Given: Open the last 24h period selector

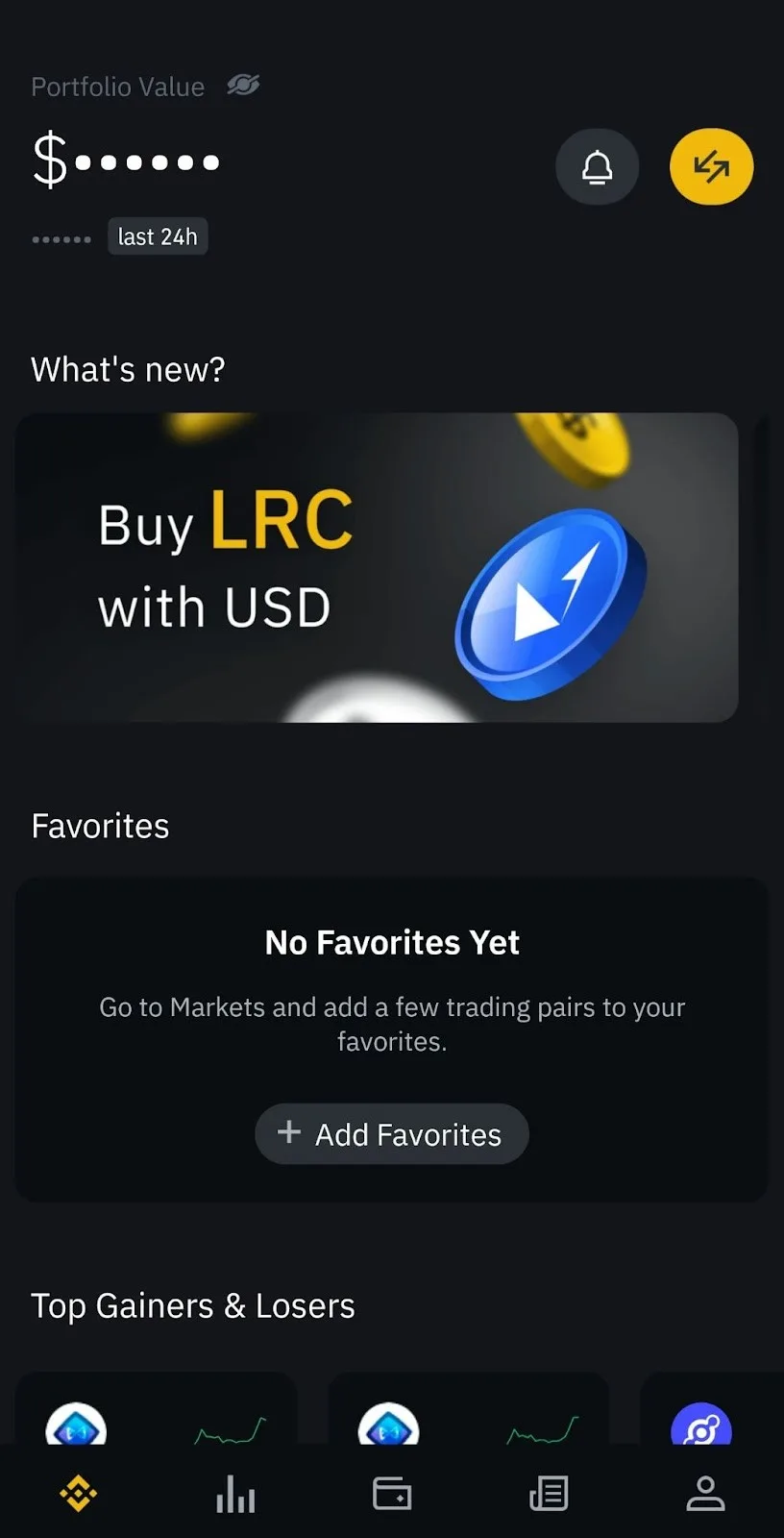Looking at the screenshot, I should click(x=158, y=236).
